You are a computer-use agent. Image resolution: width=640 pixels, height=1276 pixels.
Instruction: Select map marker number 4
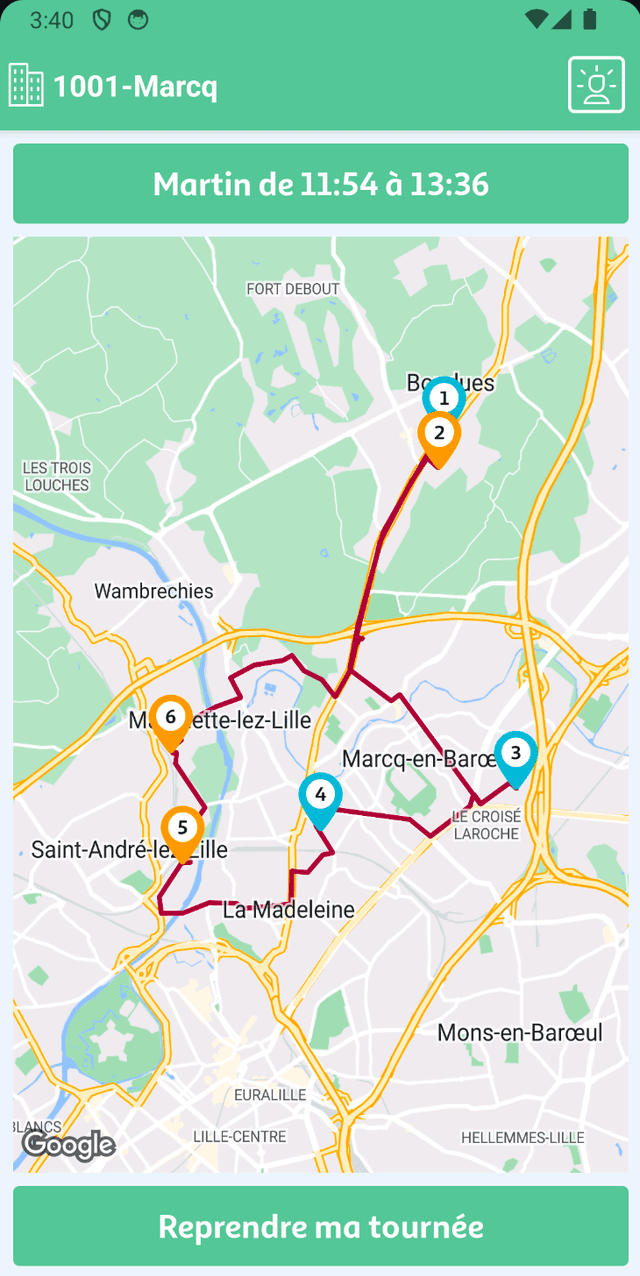320,797
